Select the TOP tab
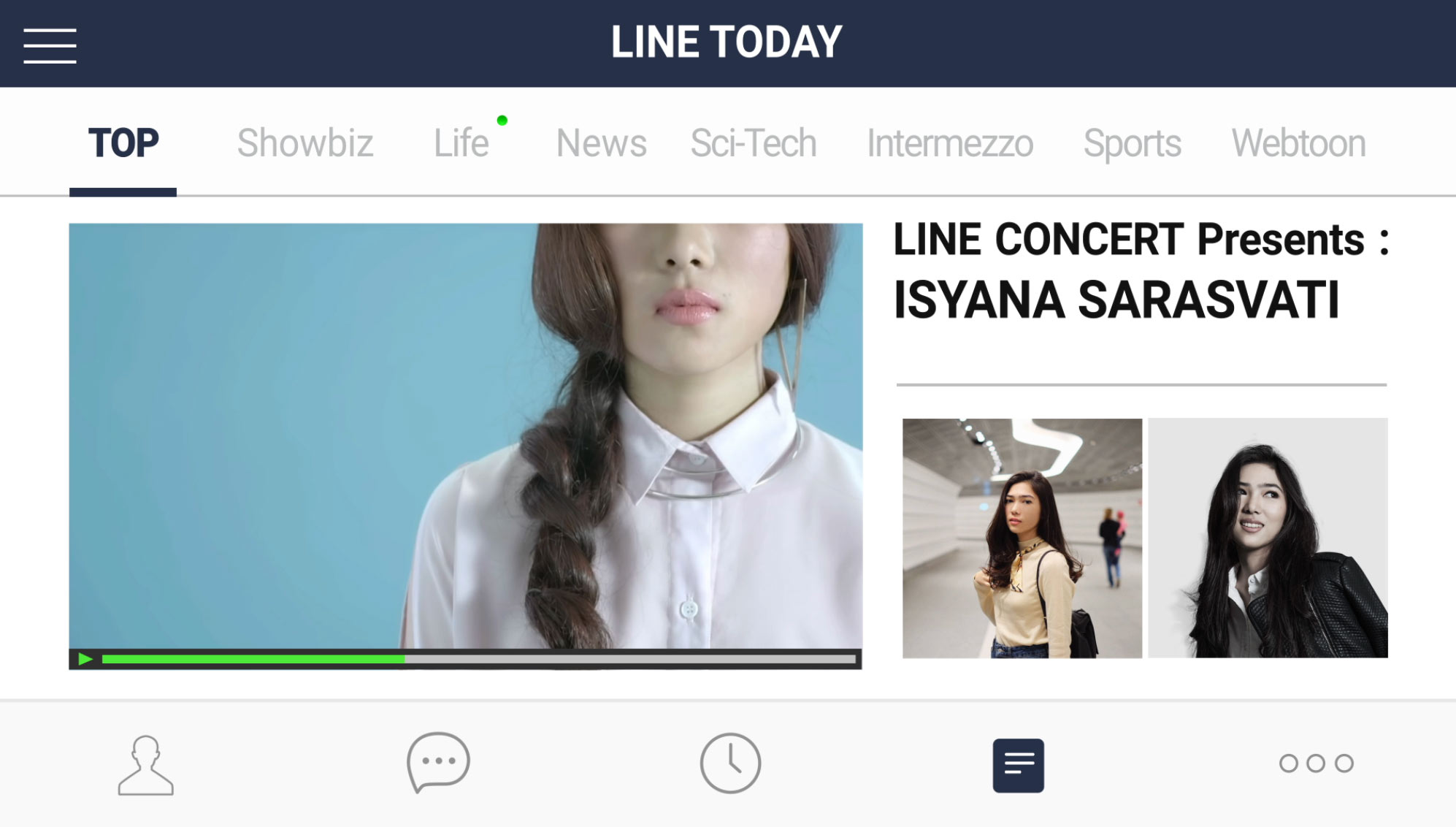The image size is (1456, 827). [123, 143]
